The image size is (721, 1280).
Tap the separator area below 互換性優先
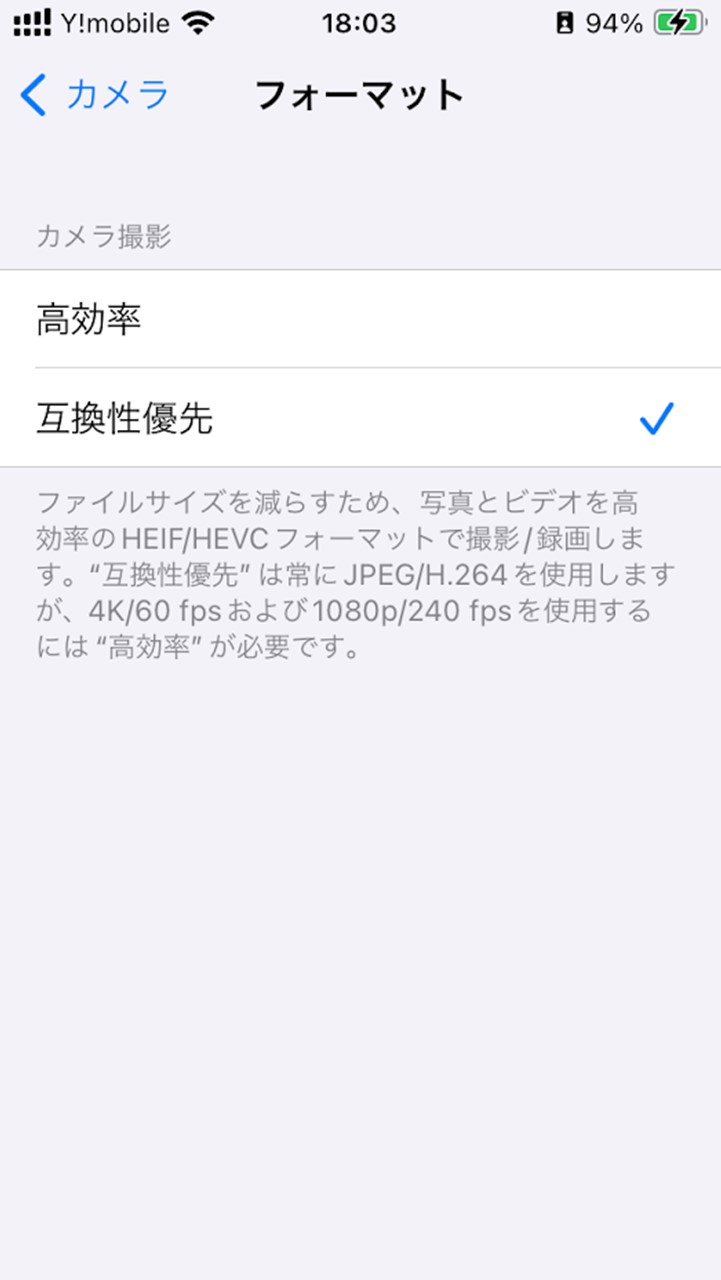click(x=360, y=468)
